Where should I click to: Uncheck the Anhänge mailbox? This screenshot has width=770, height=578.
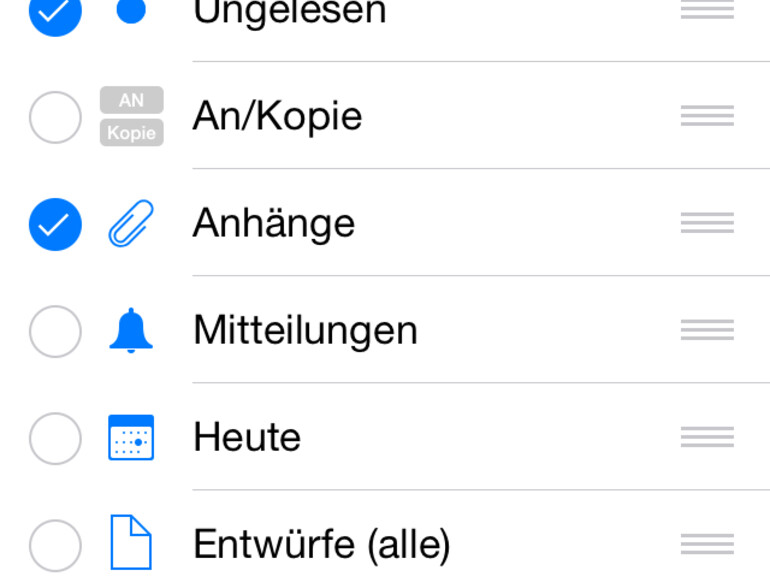(55, 224)
